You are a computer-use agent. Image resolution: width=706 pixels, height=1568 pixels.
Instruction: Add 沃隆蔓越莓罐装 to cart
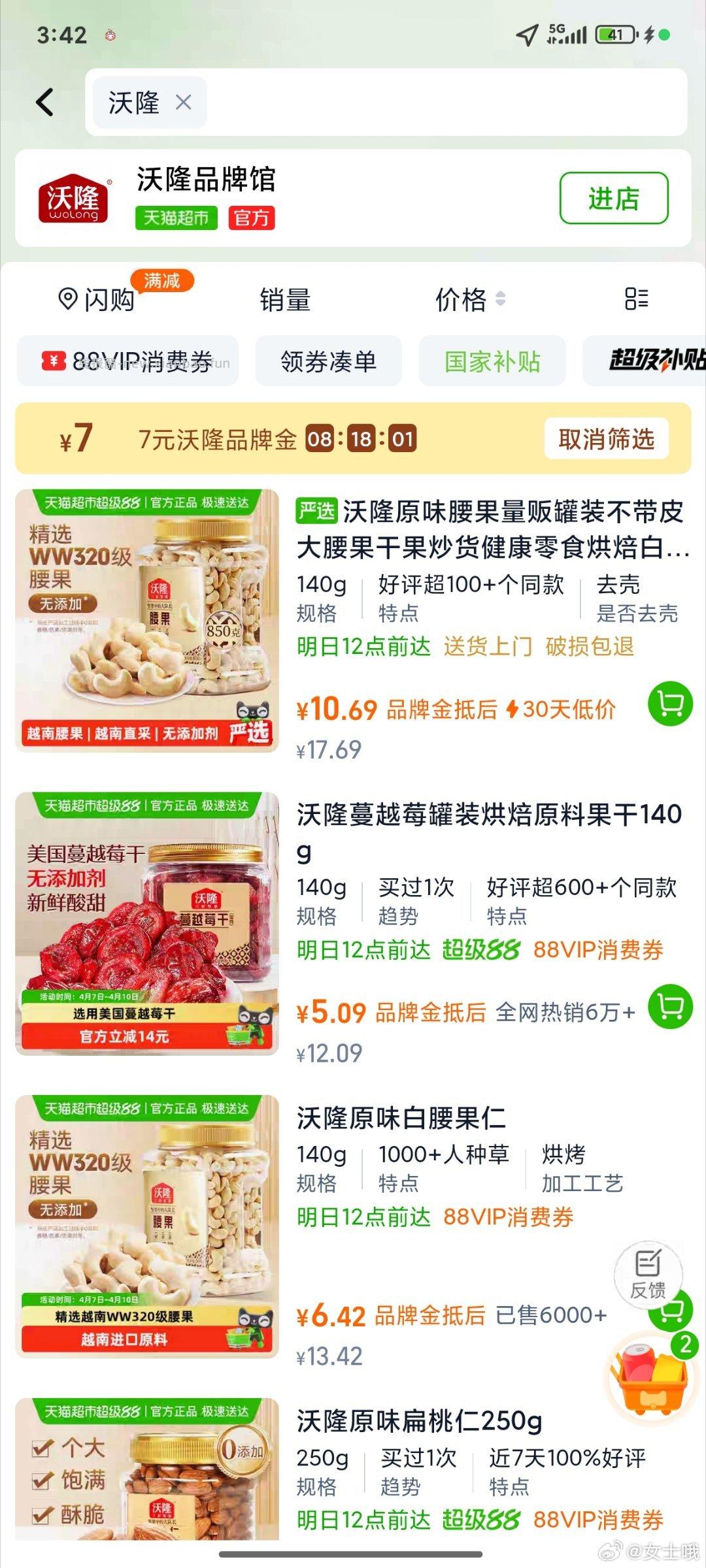(669, 1007)
